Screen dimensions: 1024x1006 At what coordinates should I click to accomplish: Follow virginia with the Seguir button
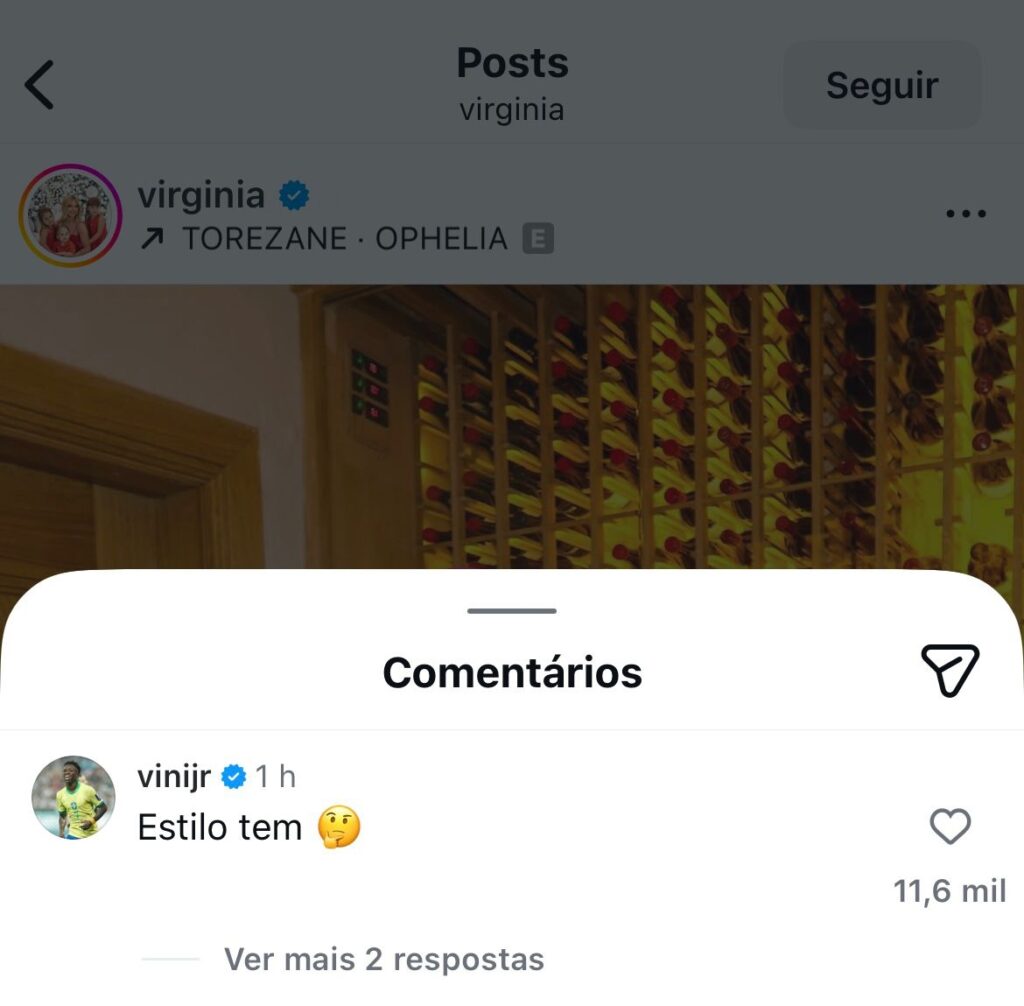[x=881, y=85]
